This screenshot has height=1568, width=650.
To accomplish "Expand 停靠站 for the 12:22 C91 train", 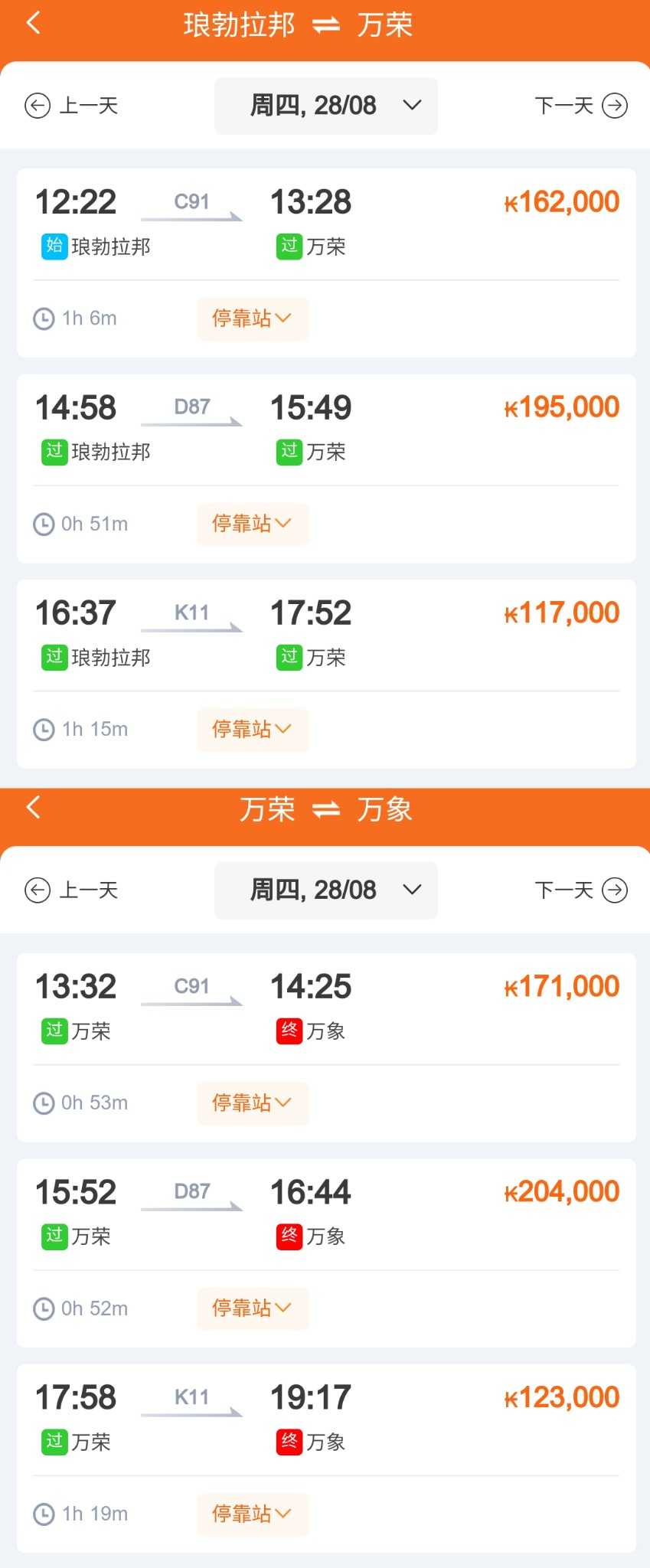I will (252, 318).
